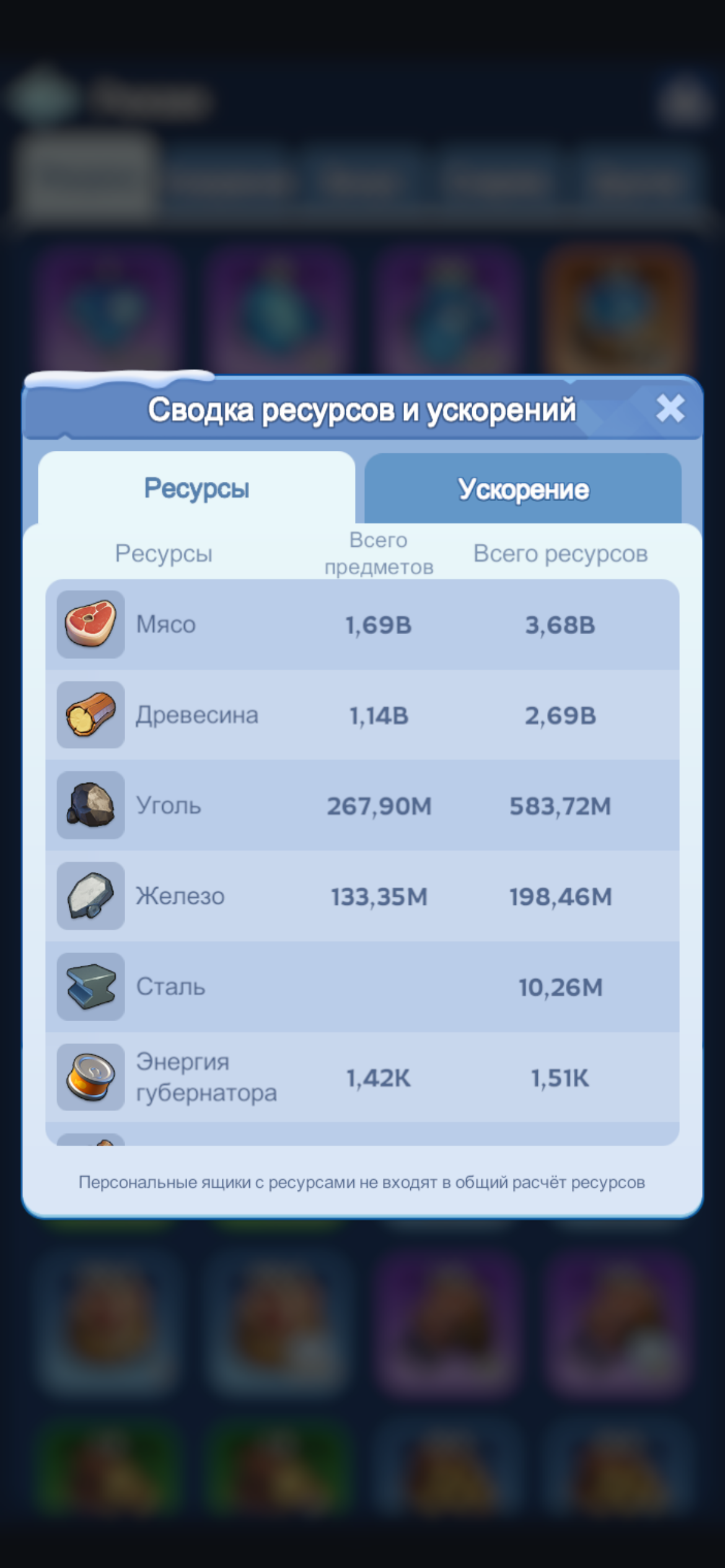Switch to the Ускорение tab
This screenshot has height=1568, width=725.
click(x=523, y=489)
